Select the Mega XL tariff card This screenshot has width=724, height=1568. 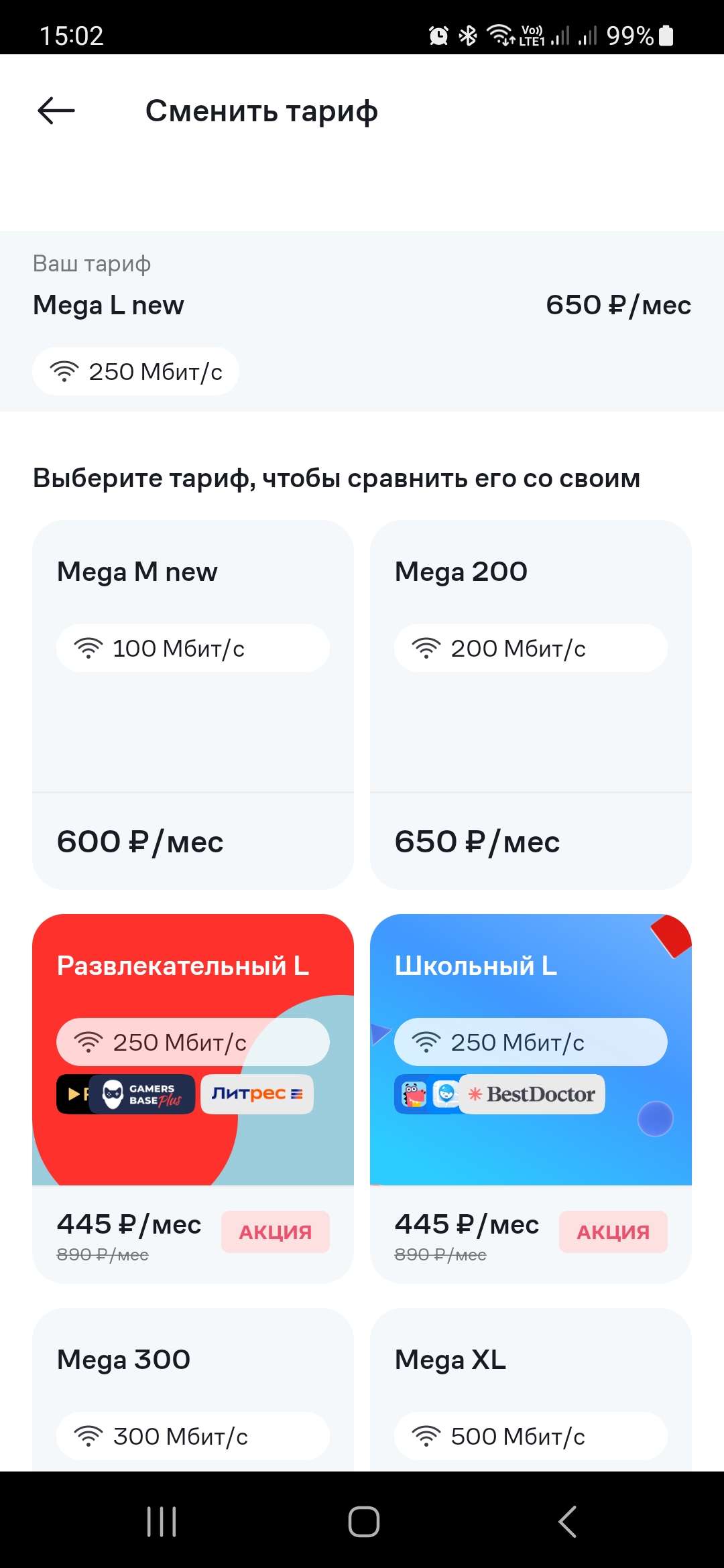[530, 1387]
